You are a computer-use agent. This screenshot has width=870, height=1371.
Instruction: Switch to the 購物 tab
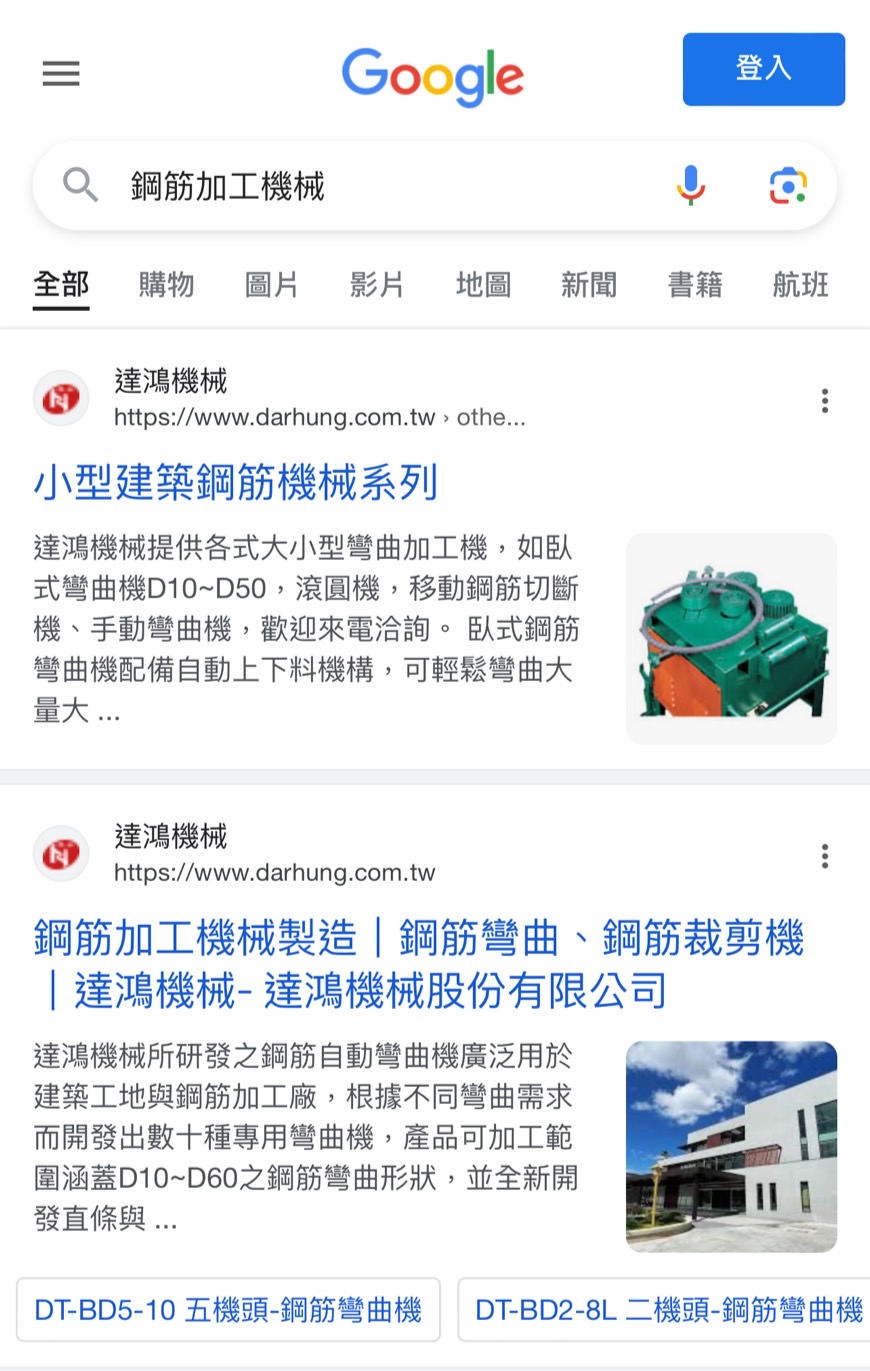pos(166,285)
